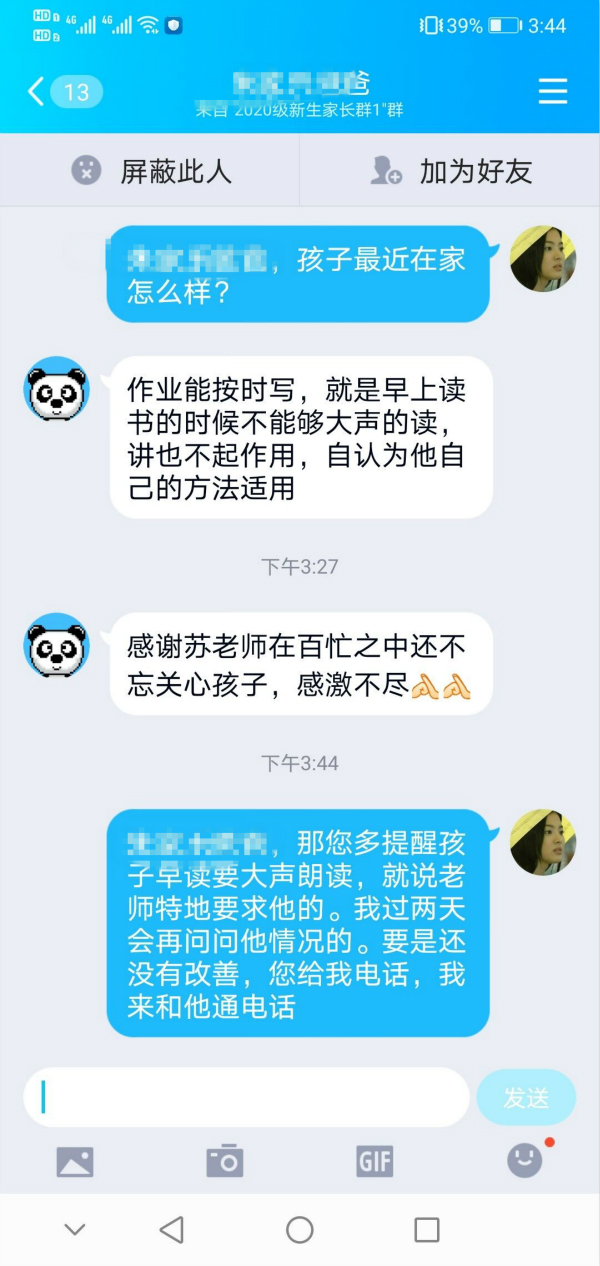Add contact with 加为好友
Viewport: 600px width, 1266px height.
[451, 171]
